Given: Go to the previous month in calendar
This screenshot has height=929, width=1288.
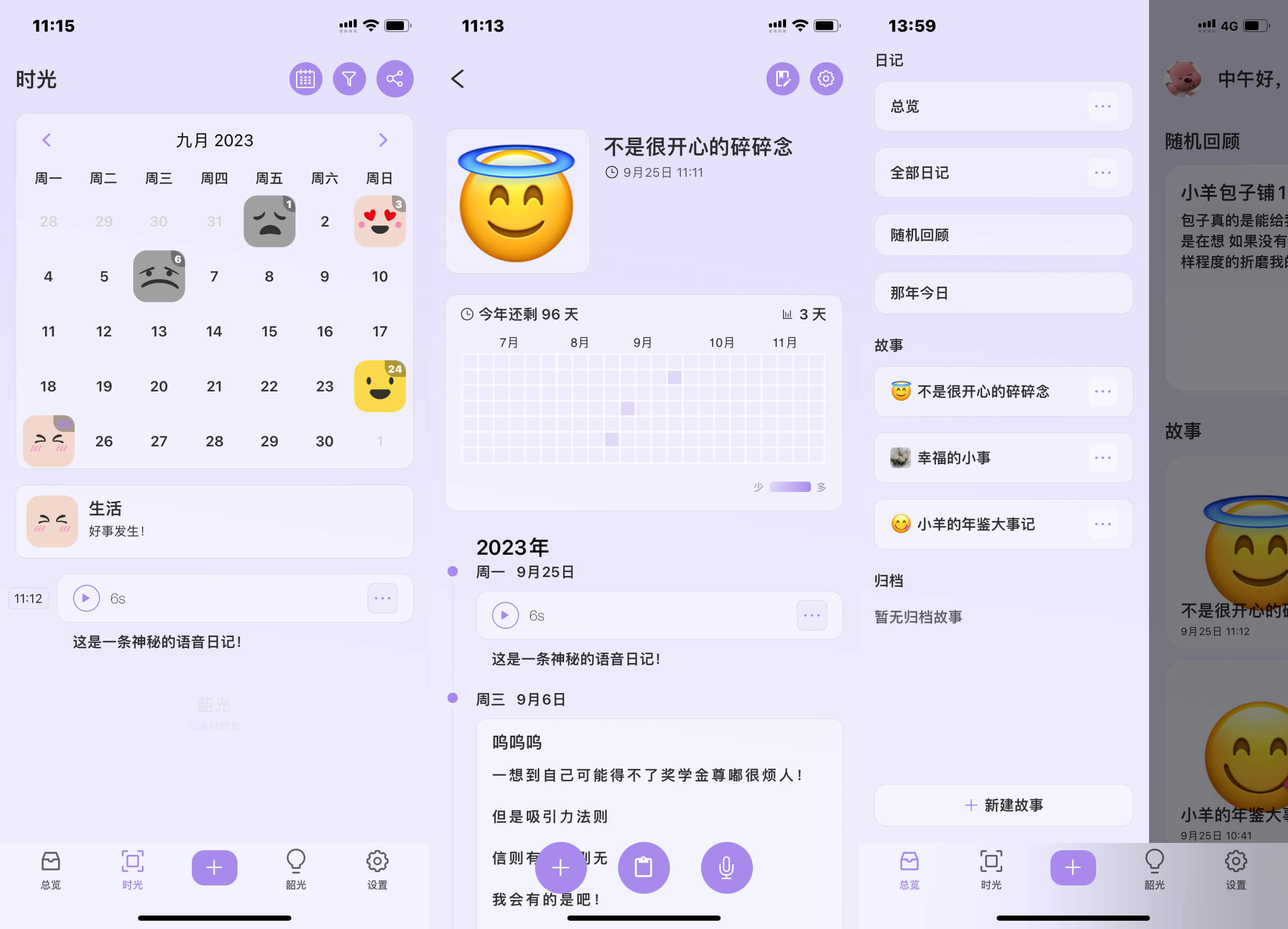Looking at the screenshot, I should pos(47,140).
